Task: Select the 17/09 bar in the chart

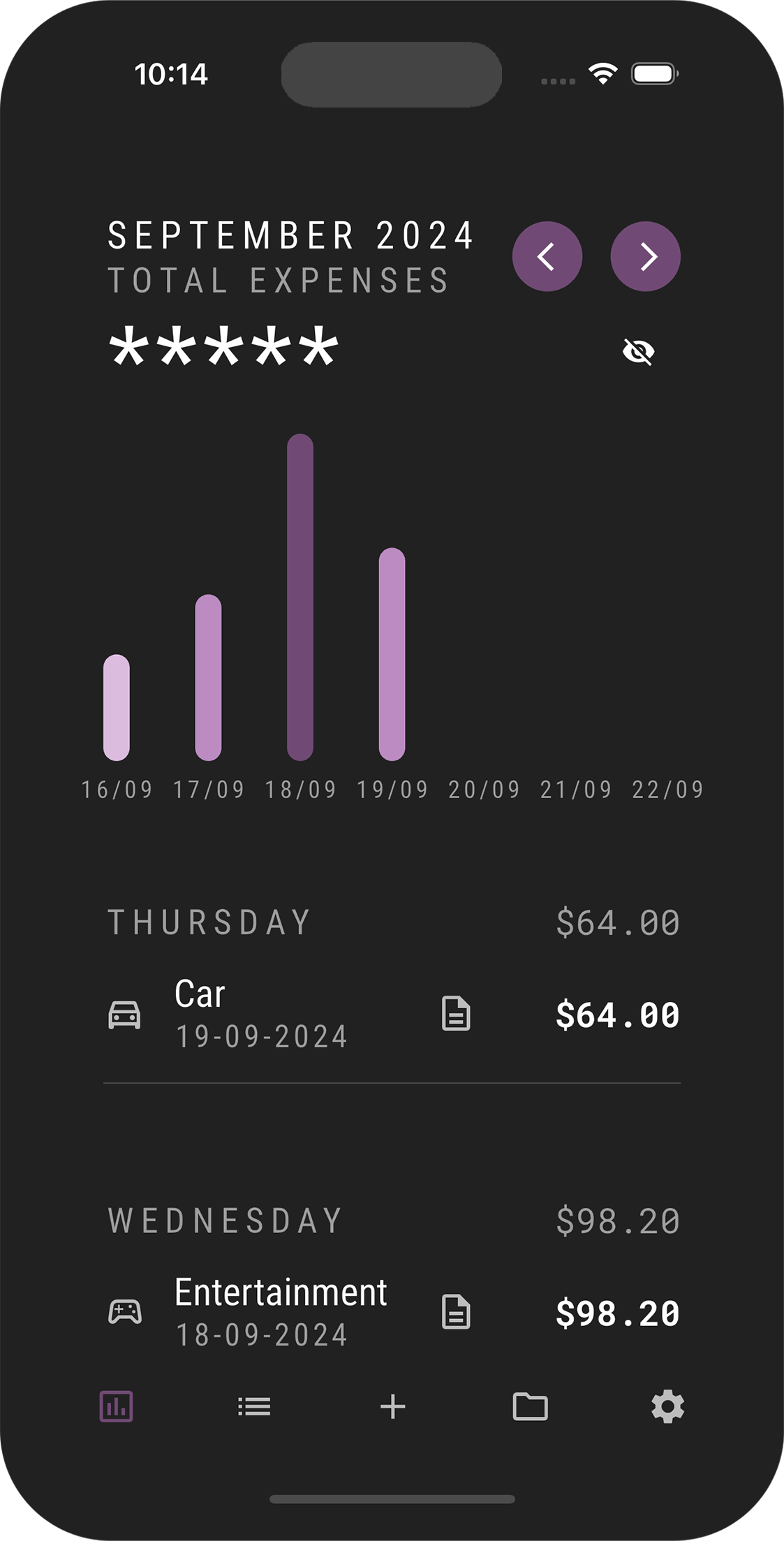Action: click(208, 677)
